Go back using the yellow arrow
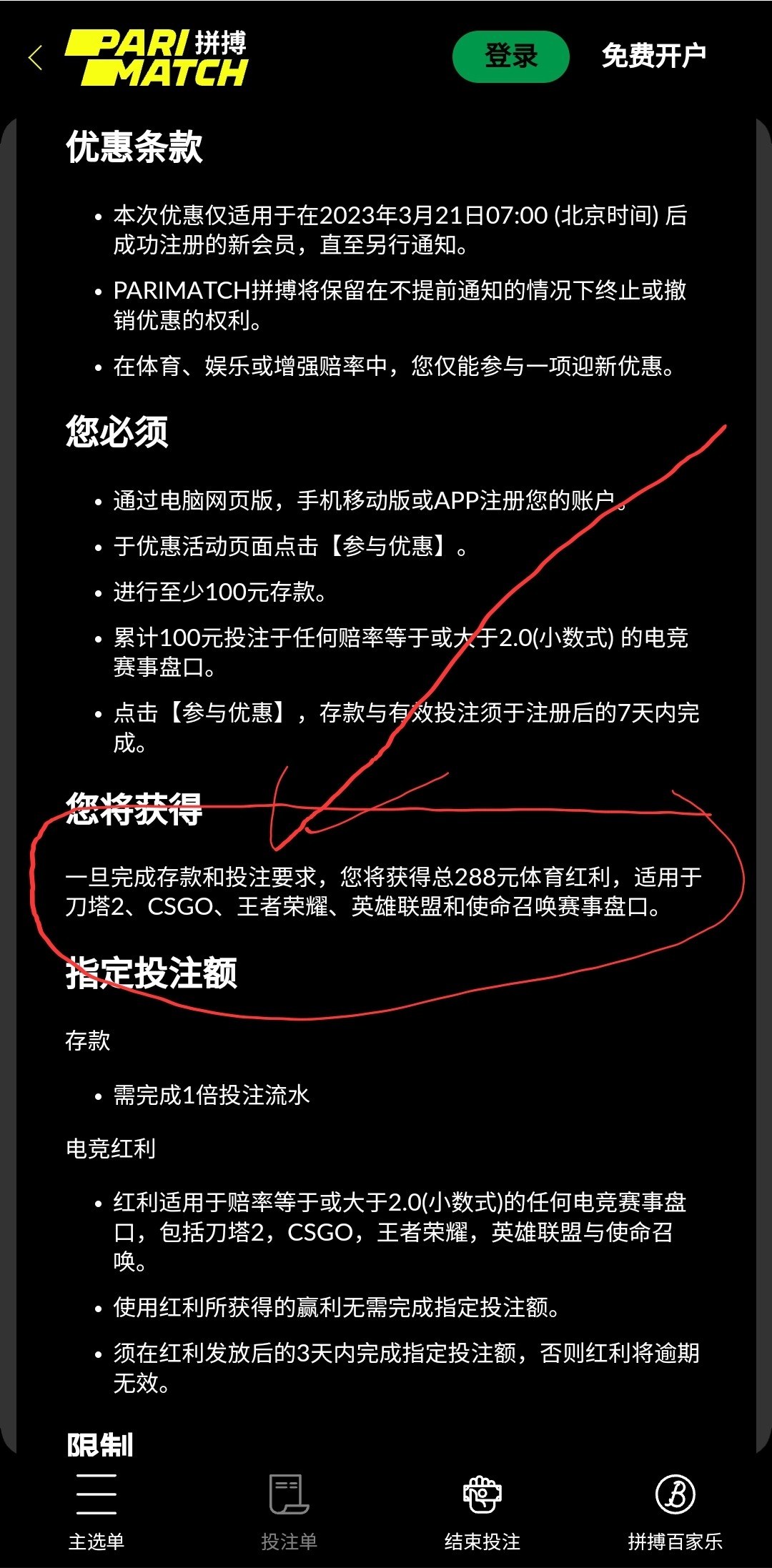The image size is (772, 1568). click(36, 57)
